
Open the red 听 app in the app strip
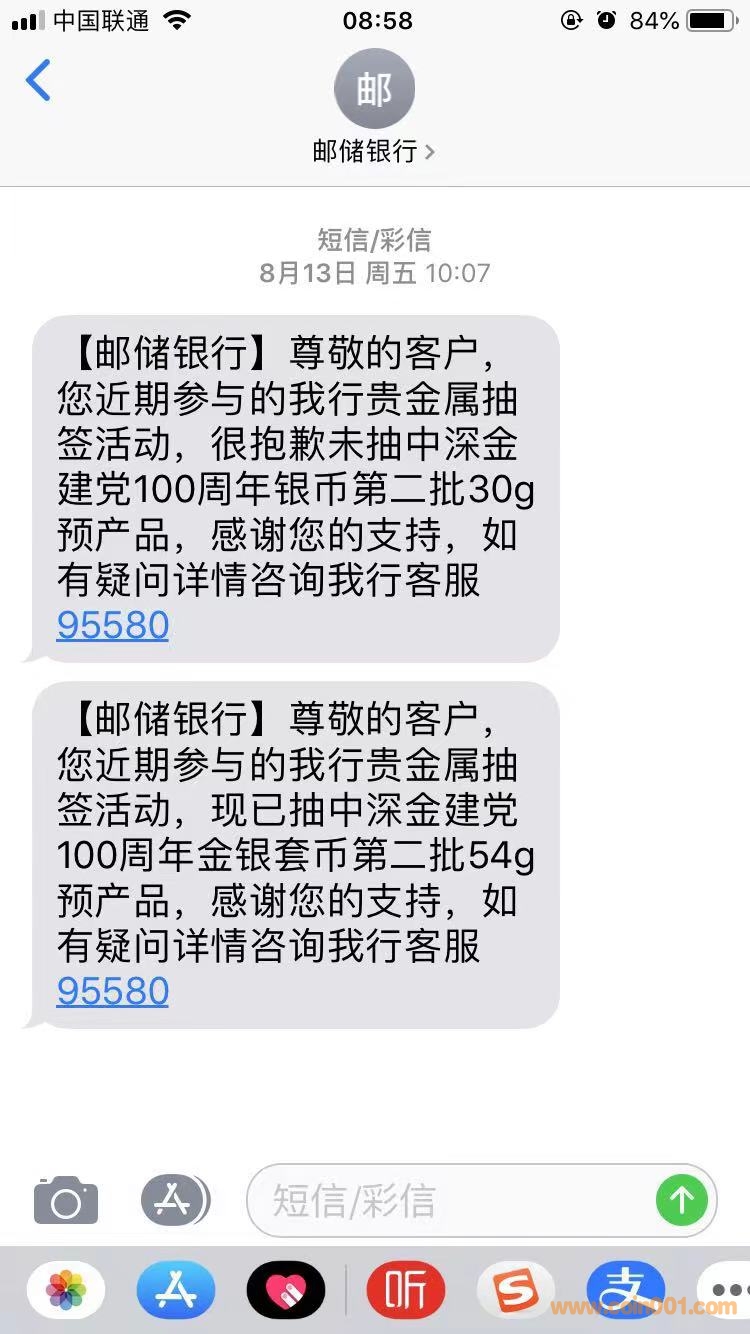(x=406, y=1292)
